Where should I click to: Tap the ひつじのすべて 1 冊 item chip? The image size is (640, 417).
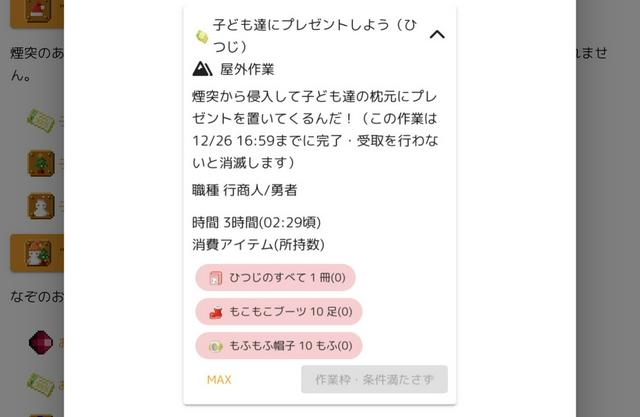pos(276,278)
